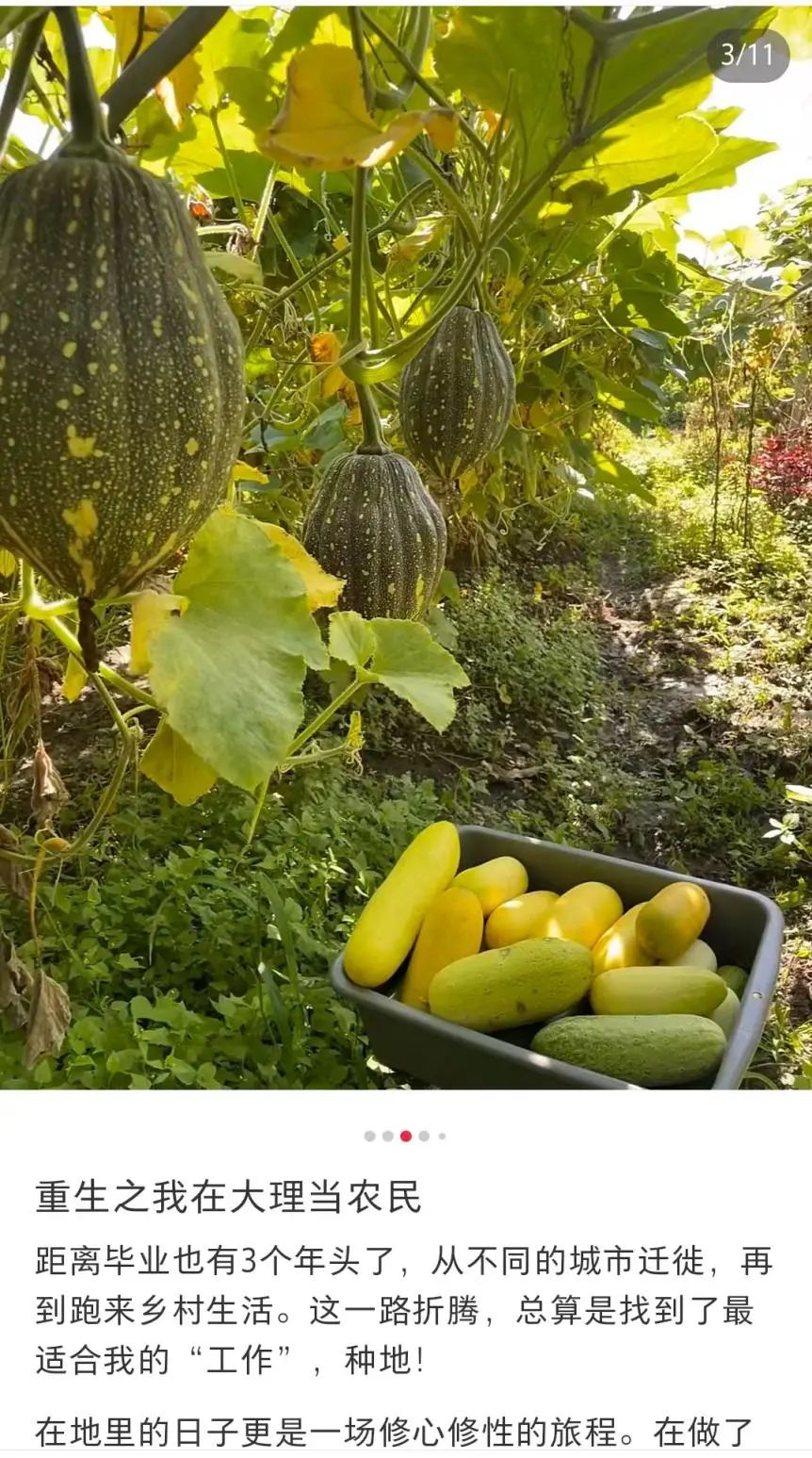Tap the image carousel page indicator dots
This screenshot has width=812, height=1458.
click(405, 1136)
